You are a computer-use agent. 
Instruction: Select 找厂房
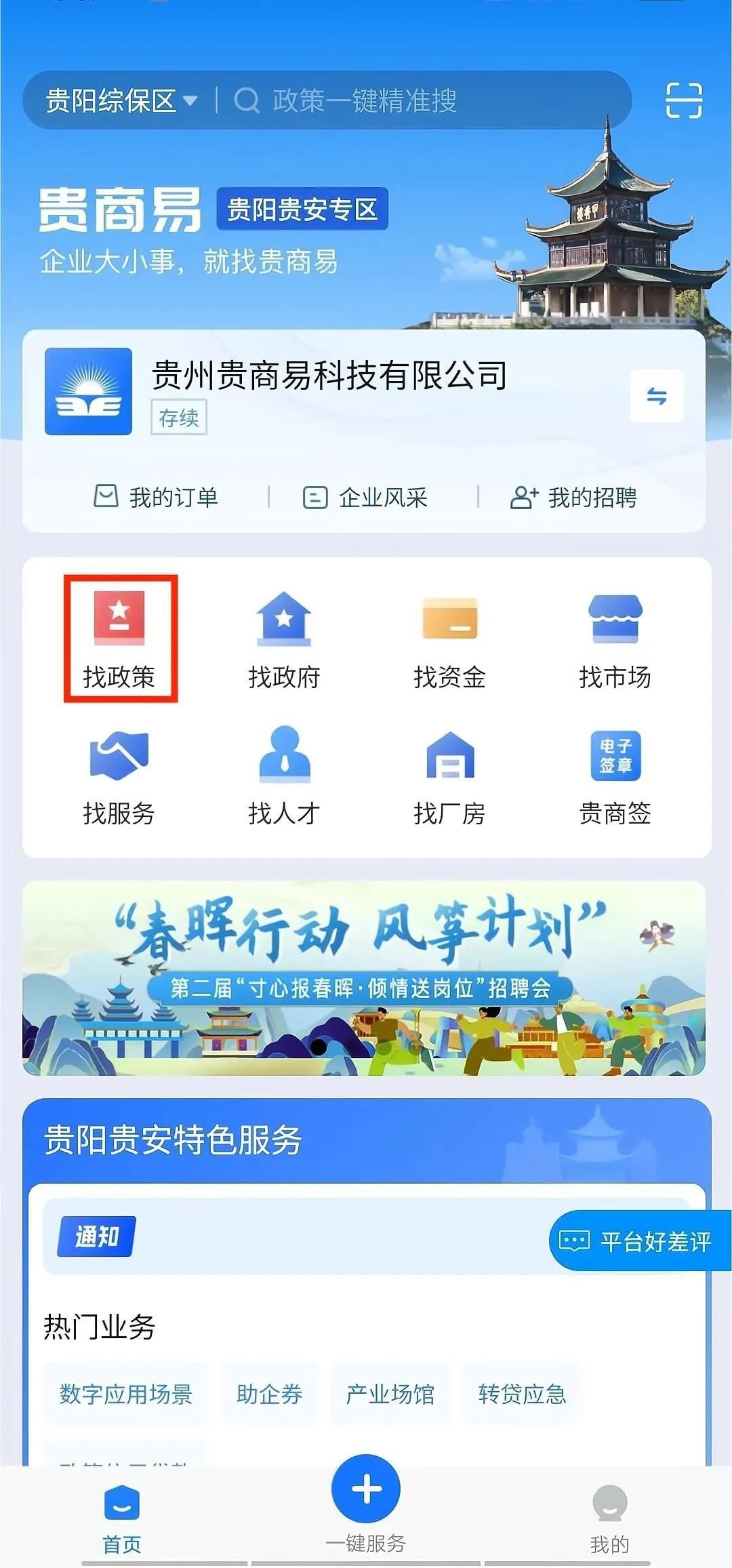(449, 776)
